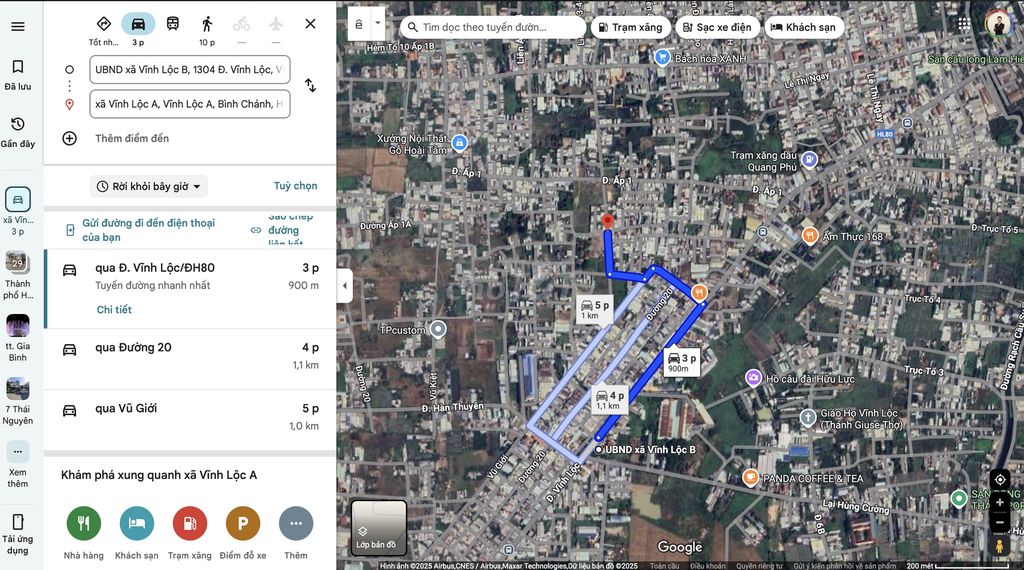Swap starting point and destination
Viewport: 1024px width, 570px height.
pyautogui.click(x=310, y=86)
